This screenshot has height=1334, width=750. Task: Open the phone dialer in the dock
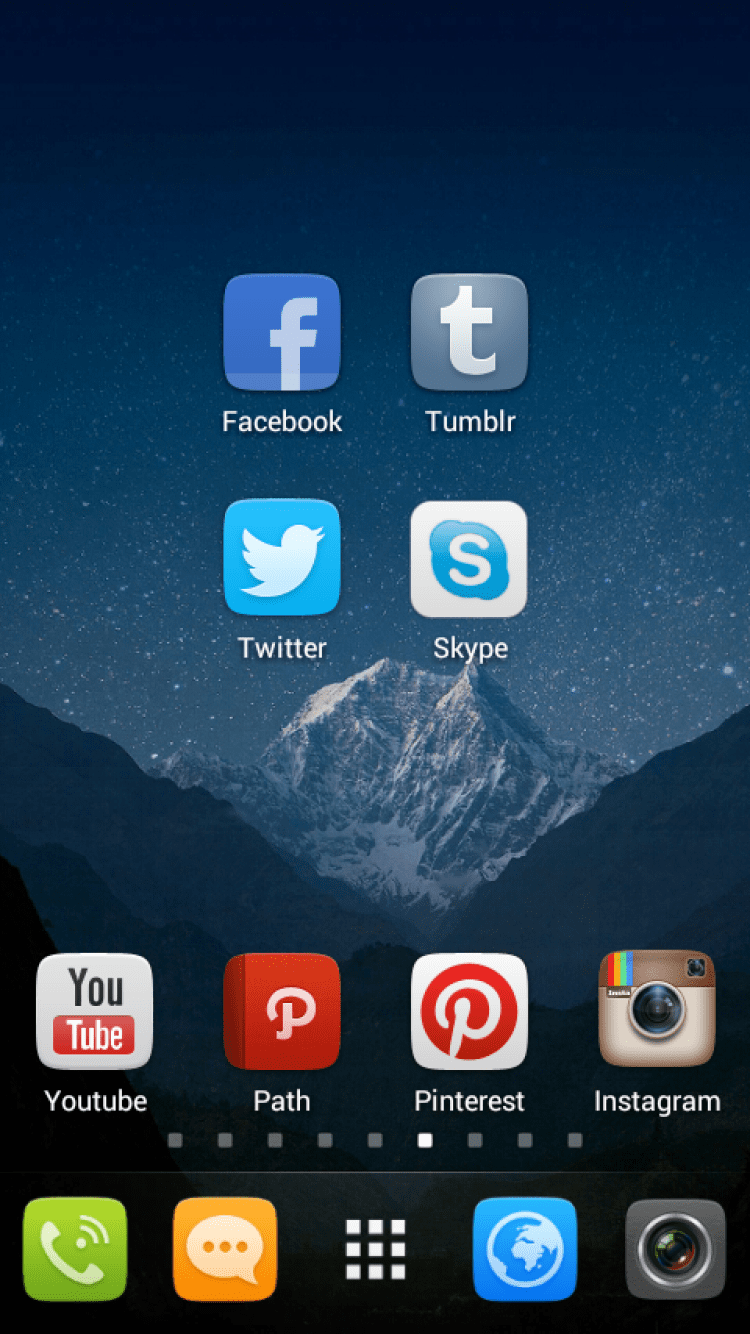click(x=75, y=1249)
